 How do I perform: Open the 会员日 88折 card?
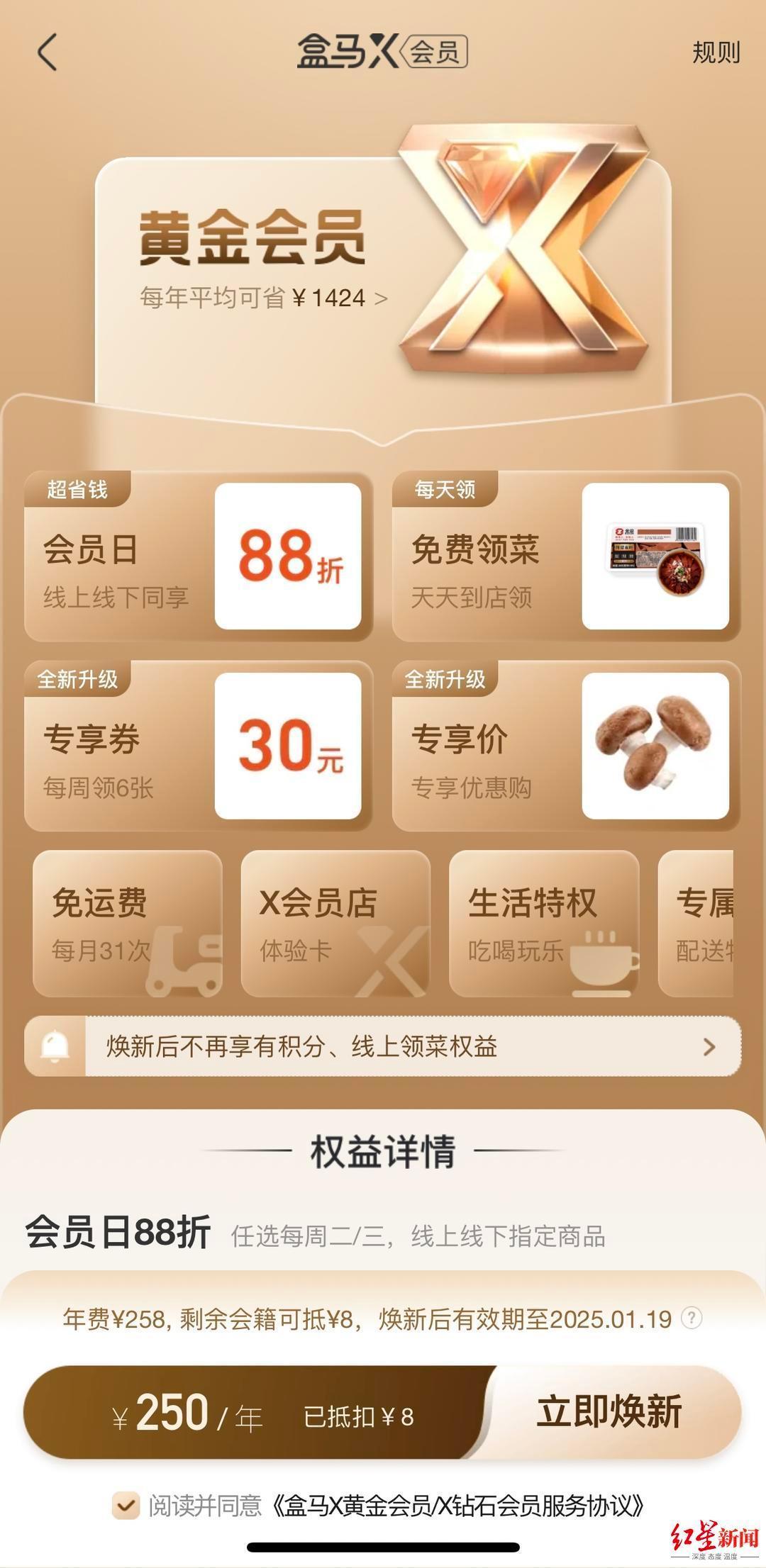click(x=198, y=556)
